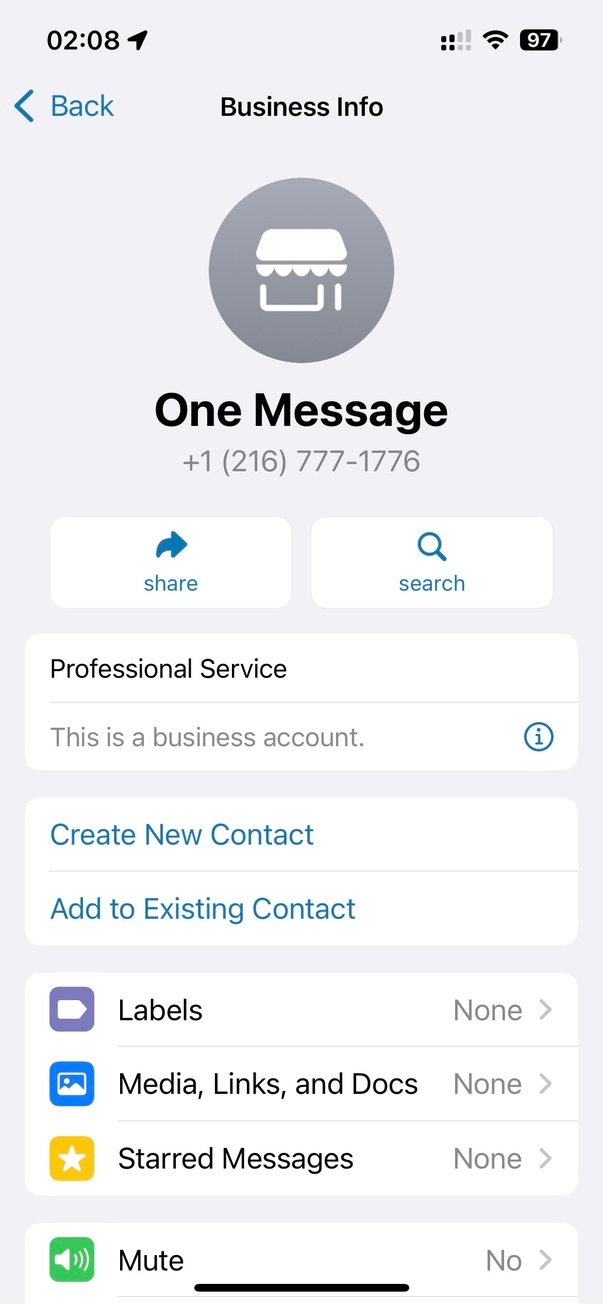
Task: Open the Mute setting
Action: click(301, 1260)
